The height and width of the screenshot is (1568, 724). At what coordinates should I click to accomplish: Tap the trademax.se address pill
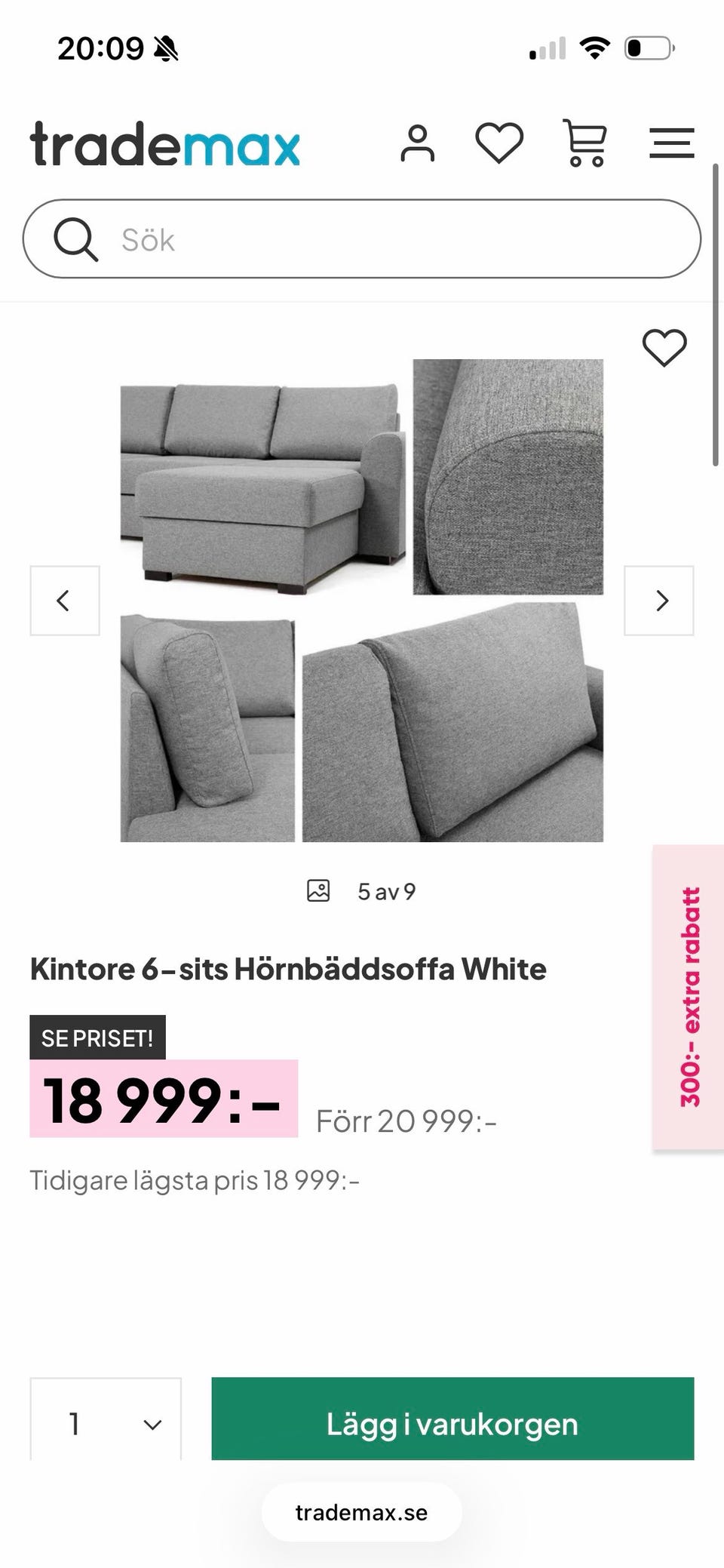(362, 1512)
